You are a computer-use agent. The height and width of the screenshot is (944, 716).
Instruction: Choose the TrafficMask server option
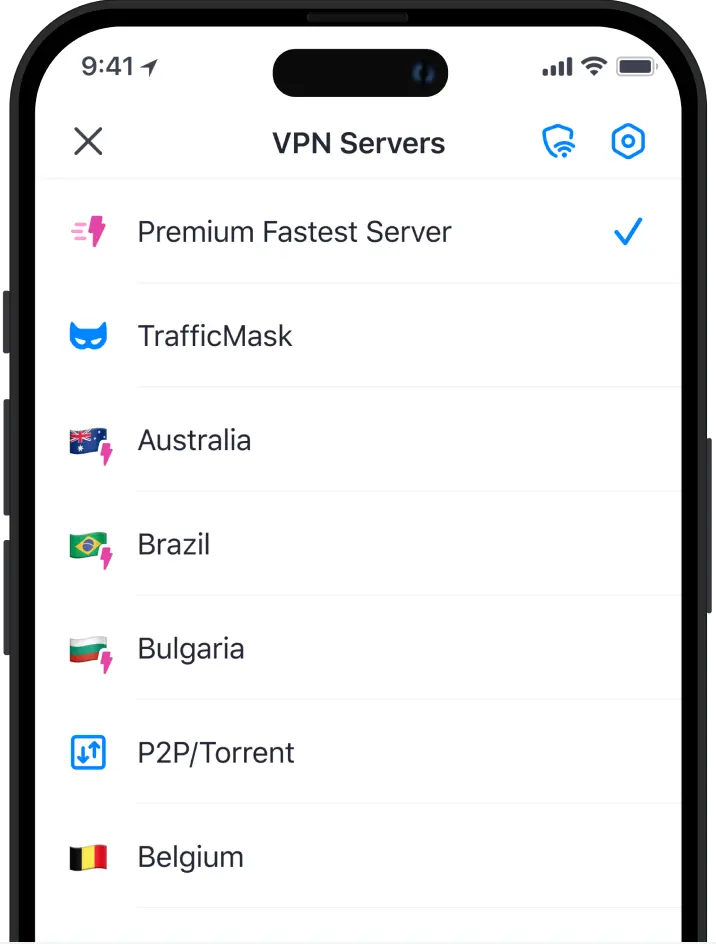215,336
